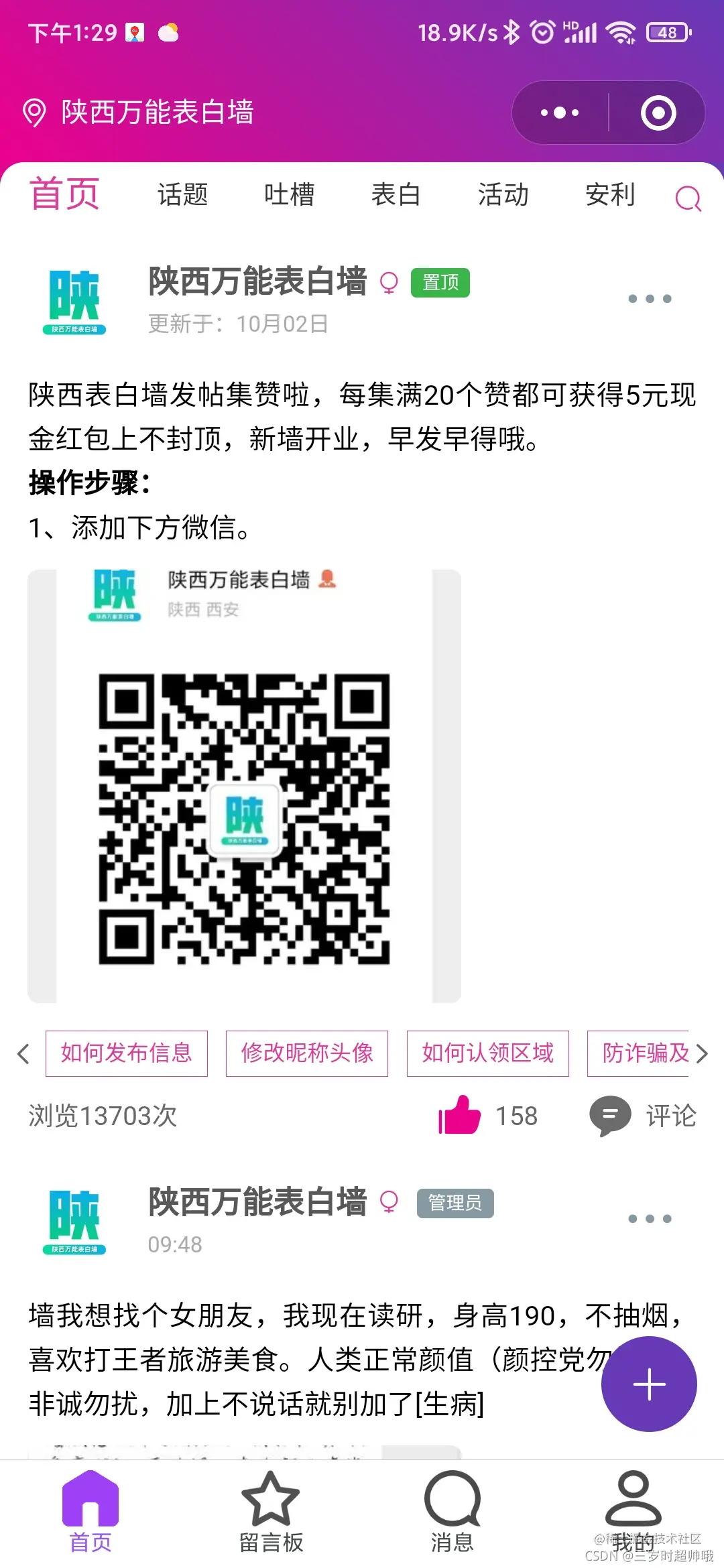Image resolution: width=724 pixels, height=1568 pixels.
Task: Switch to the 吐槽 tab
Action: (289, 195)
